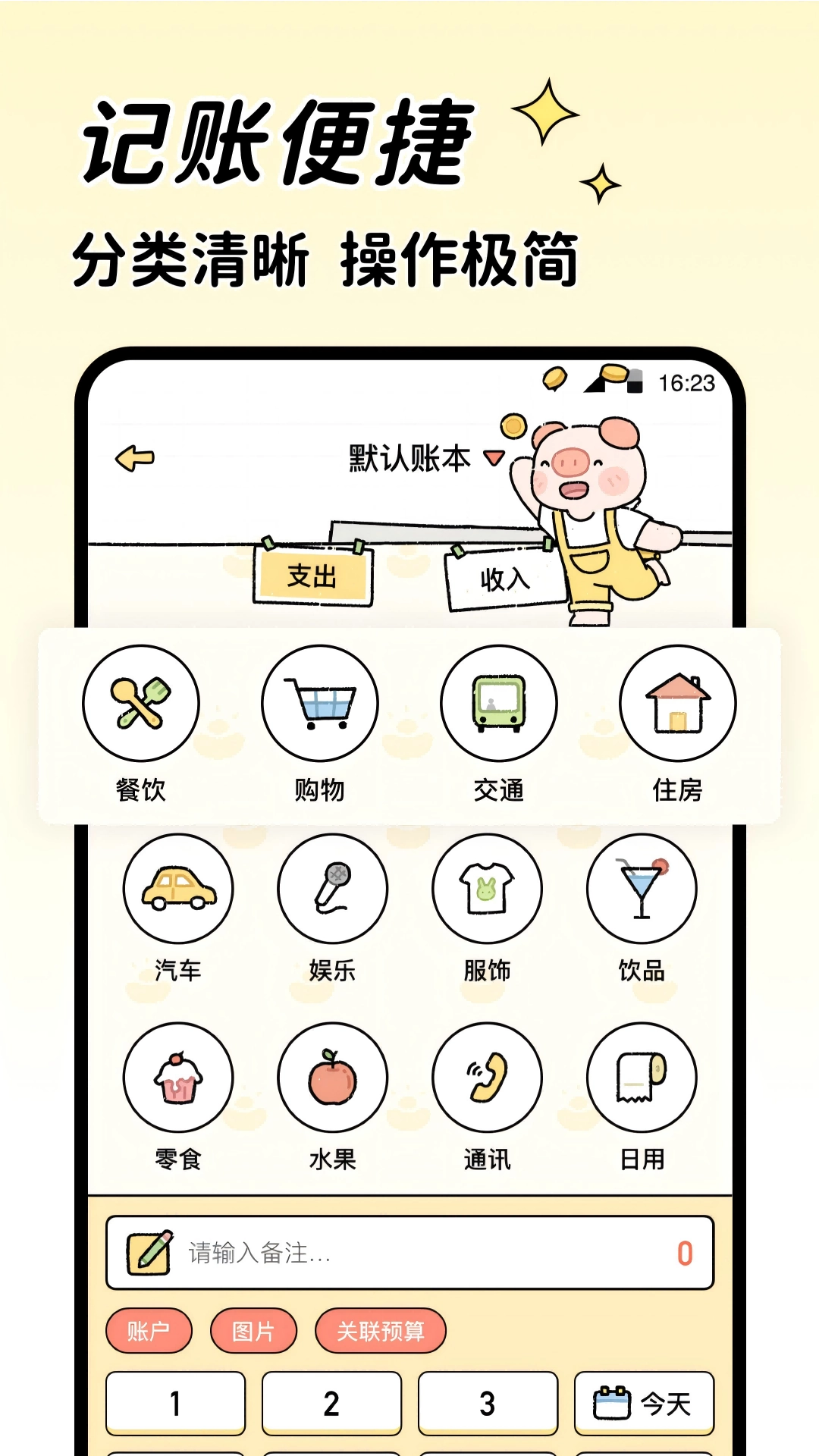Select the 通讯 telephone category icon
819x1456 pixels.
[x=488, y=1078]
